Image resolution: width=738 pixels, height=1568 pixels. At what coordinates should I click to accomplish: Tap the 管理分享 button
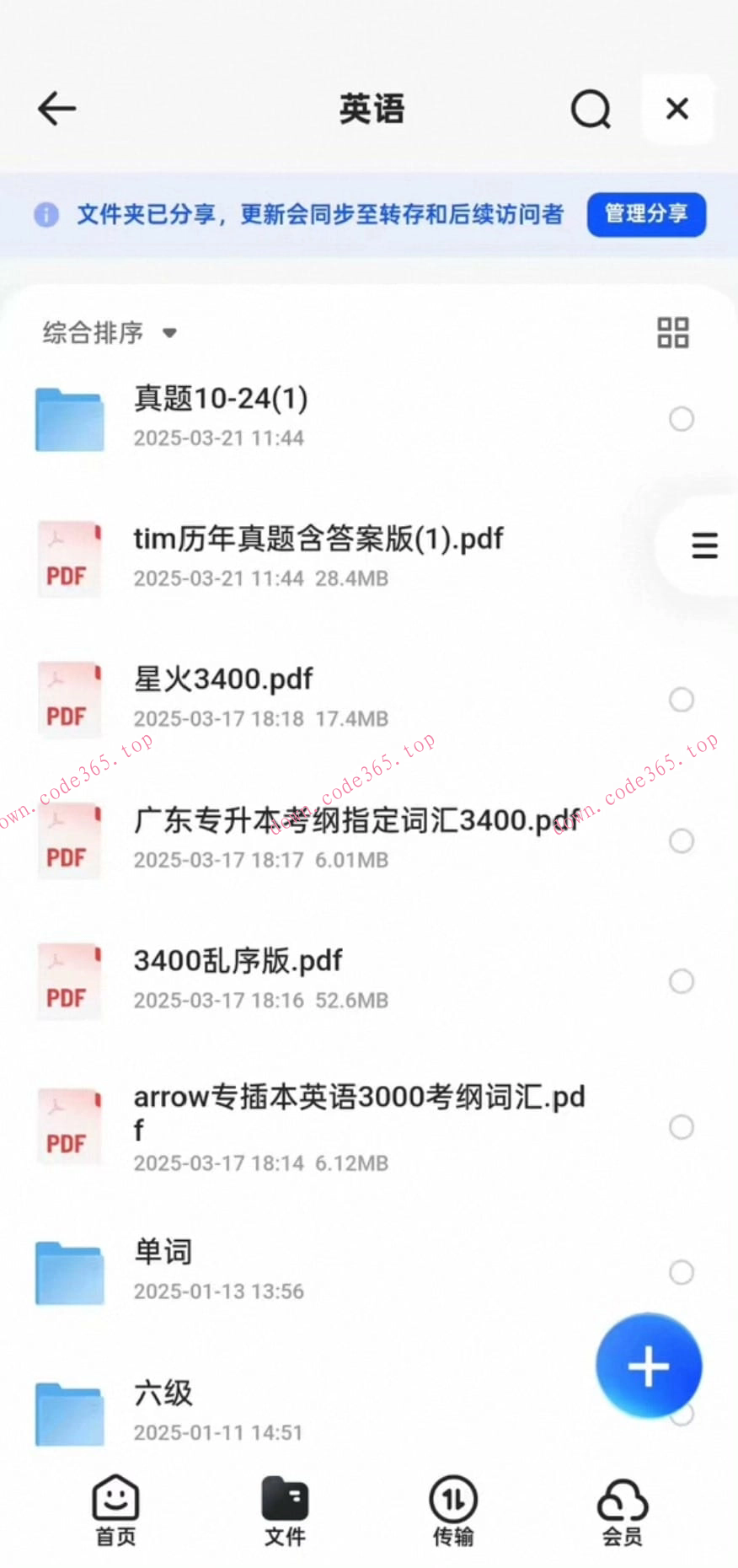point(646,215)
